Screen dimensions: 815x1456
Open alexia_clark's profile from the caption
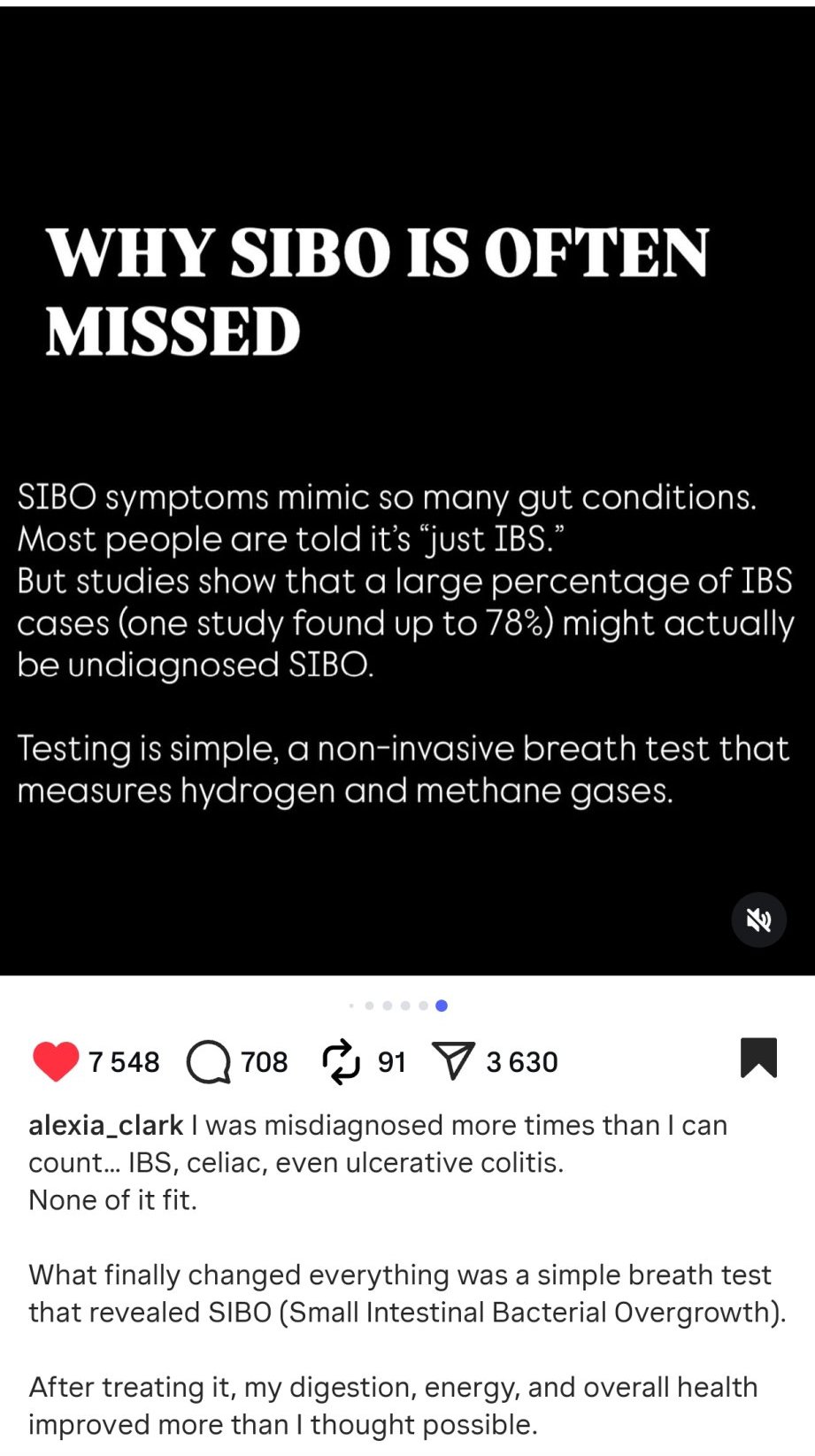point(106,1125)
